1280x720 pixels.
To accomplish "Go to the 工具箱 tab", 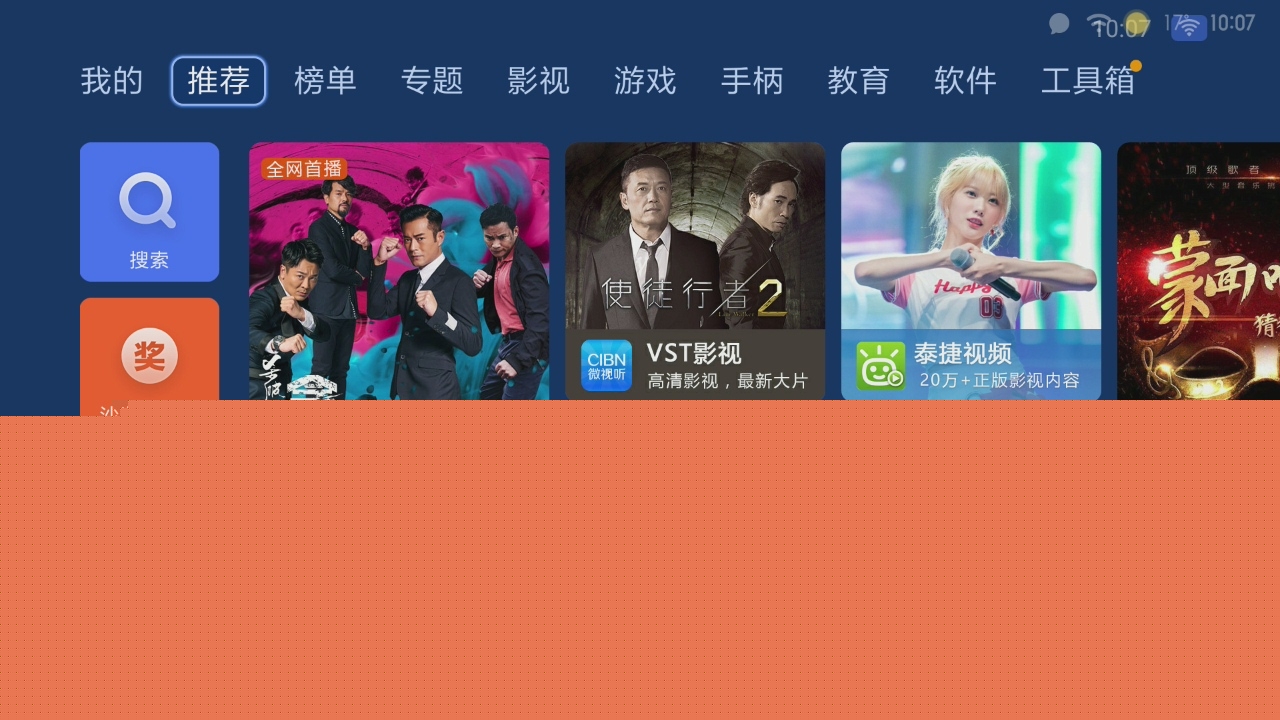I will [x=1088, y=81].
